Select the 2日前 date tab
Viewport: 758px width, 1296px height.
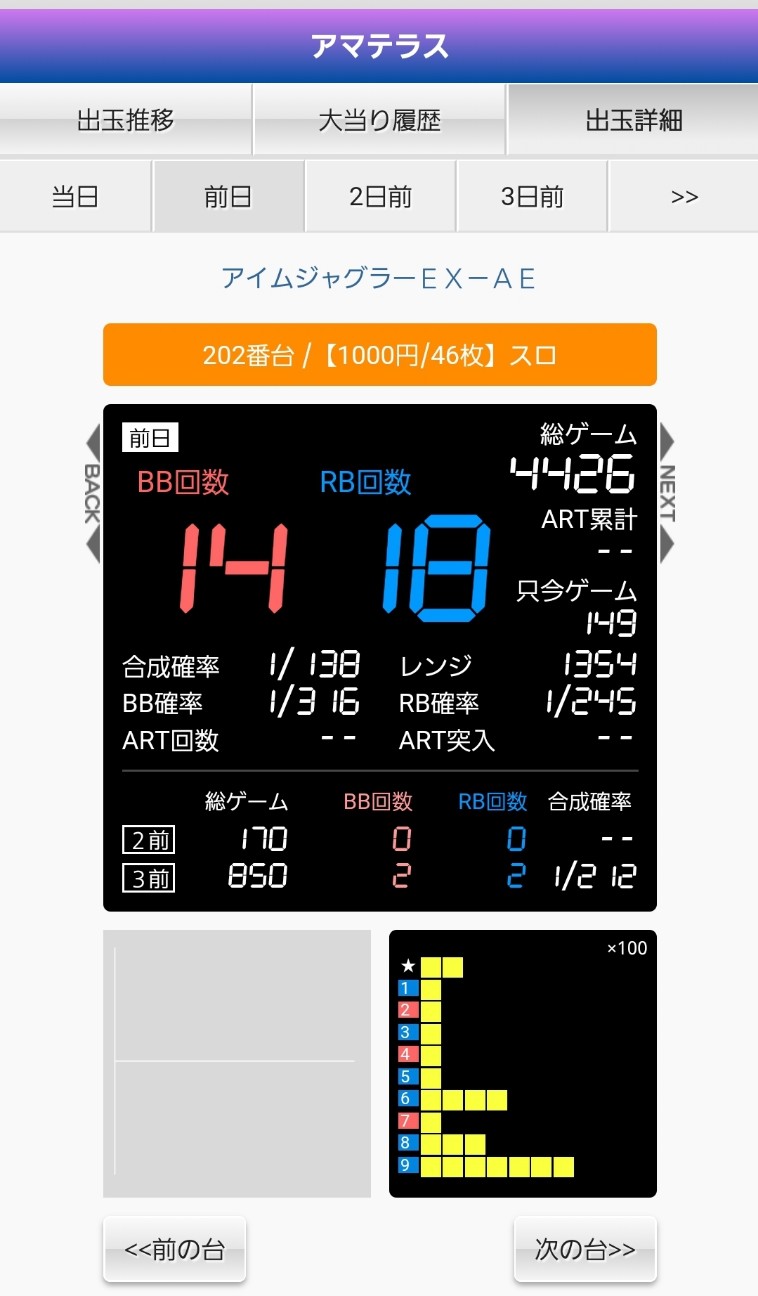click(x=379, y=196)
